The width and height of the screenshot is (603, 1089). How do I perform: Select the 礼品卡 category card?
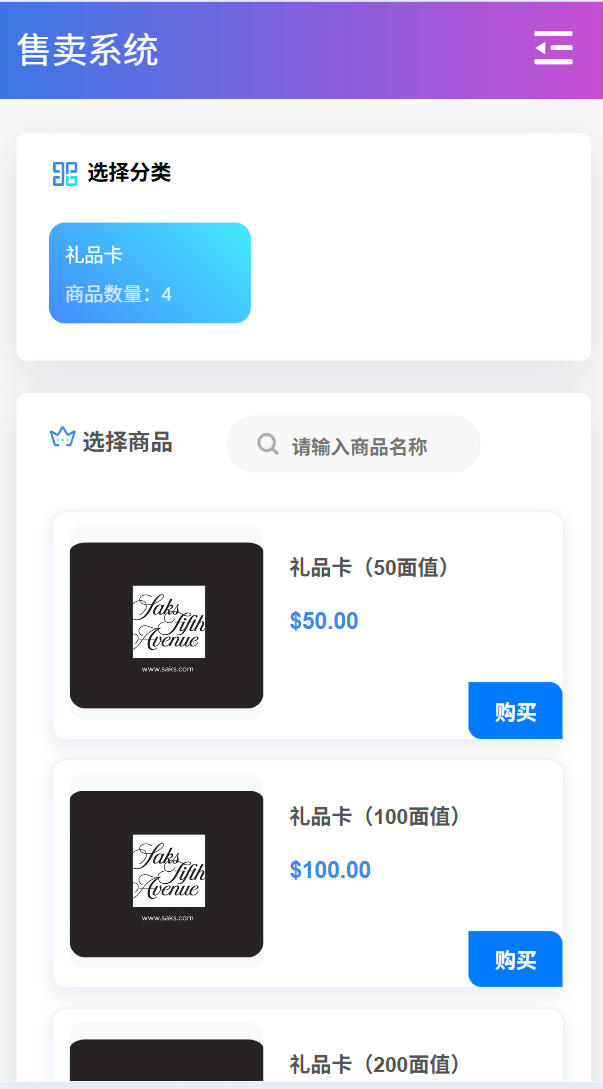(150, 273)
